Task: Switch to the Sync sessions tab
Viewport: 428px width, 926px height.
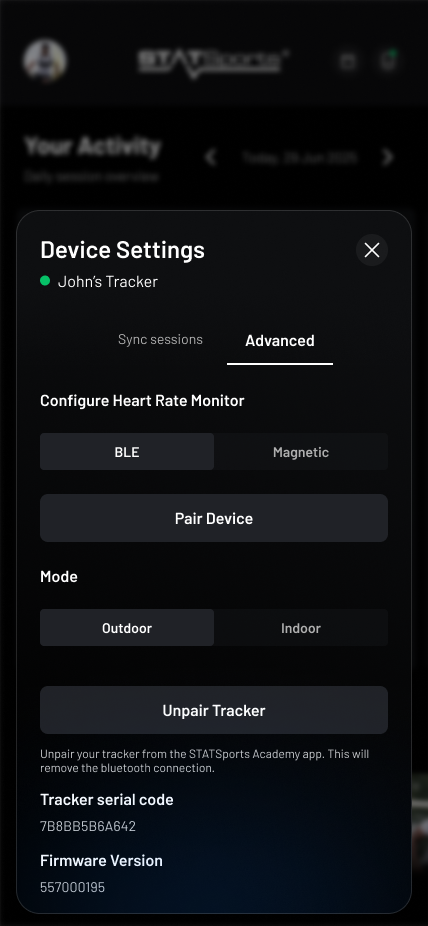Action: point(160,340)
